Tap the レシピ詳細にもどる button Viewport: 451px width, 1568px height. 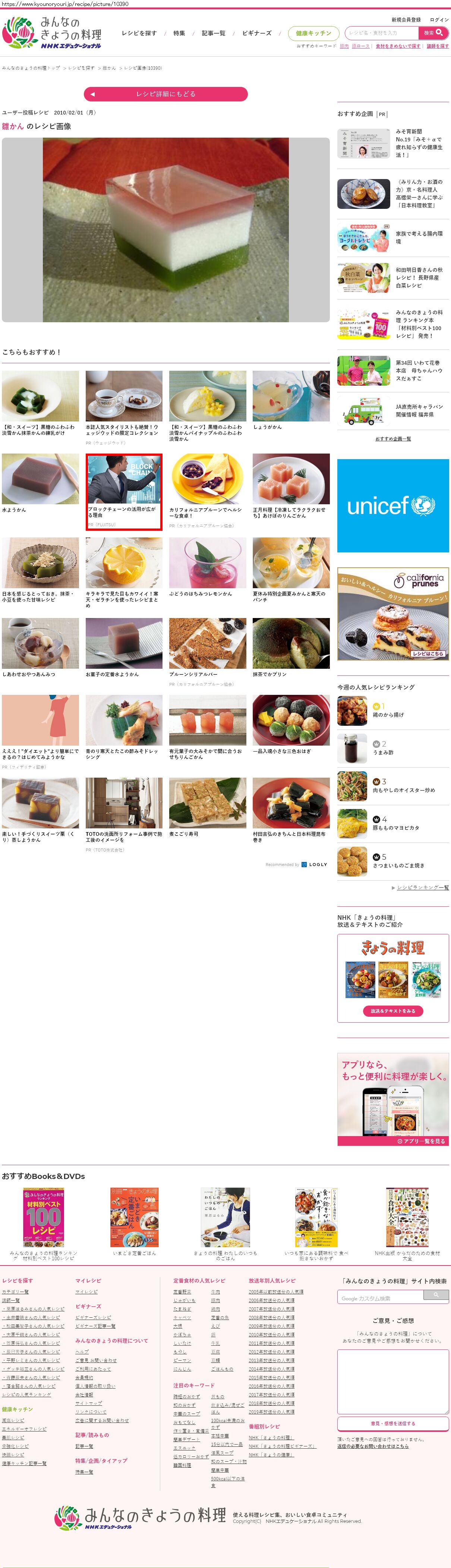(x=165, y=94)
